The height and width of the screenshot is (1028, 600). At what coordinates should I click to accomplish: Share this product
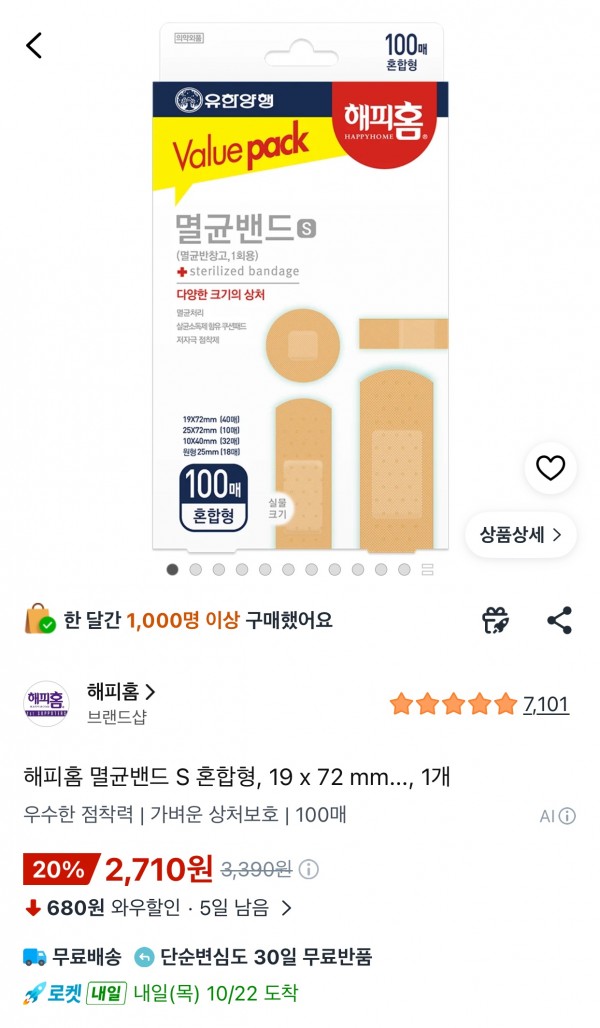559,620
